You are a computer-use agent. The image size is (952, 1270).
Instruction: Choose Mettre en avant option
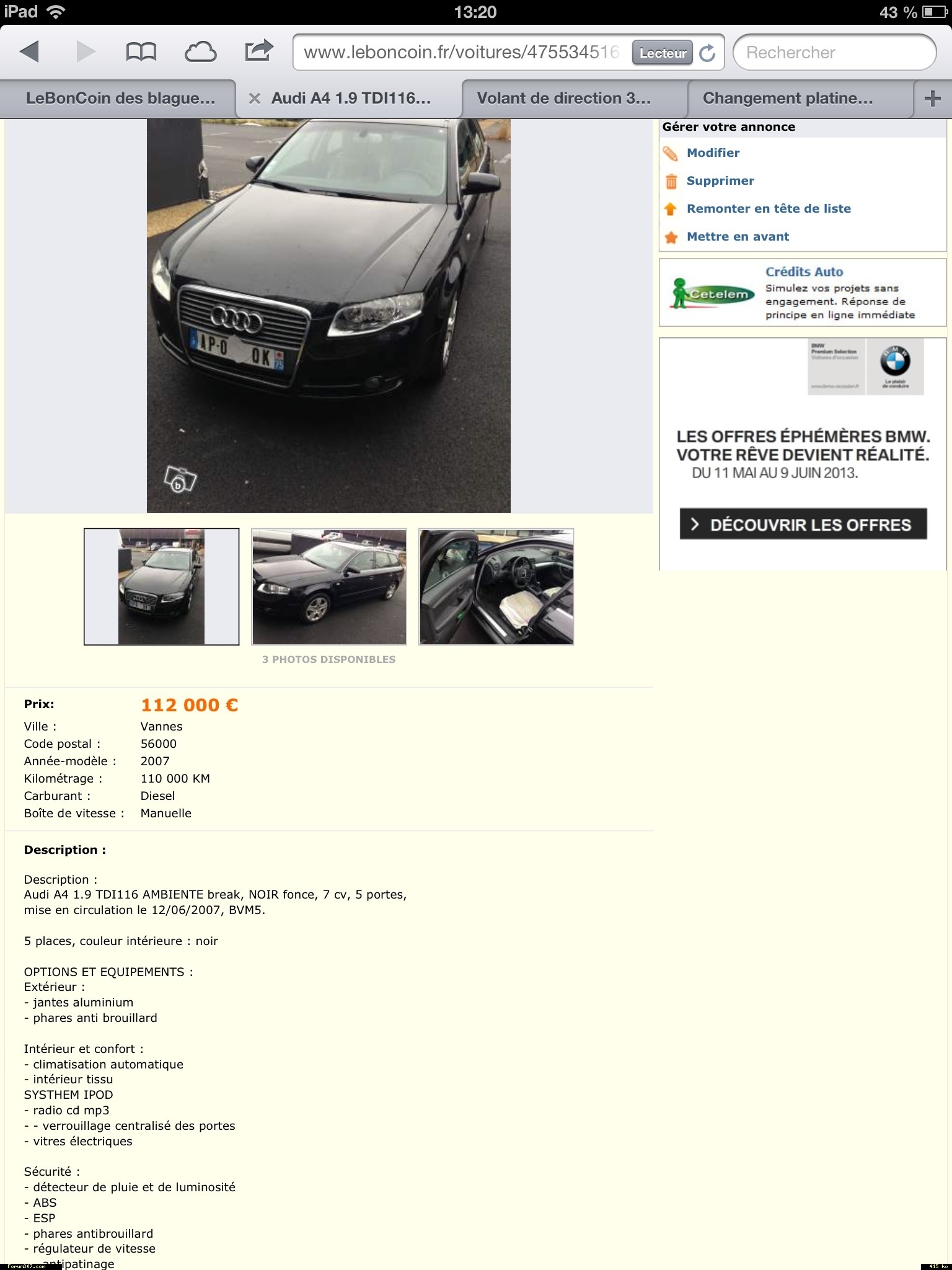coord(738,236)
